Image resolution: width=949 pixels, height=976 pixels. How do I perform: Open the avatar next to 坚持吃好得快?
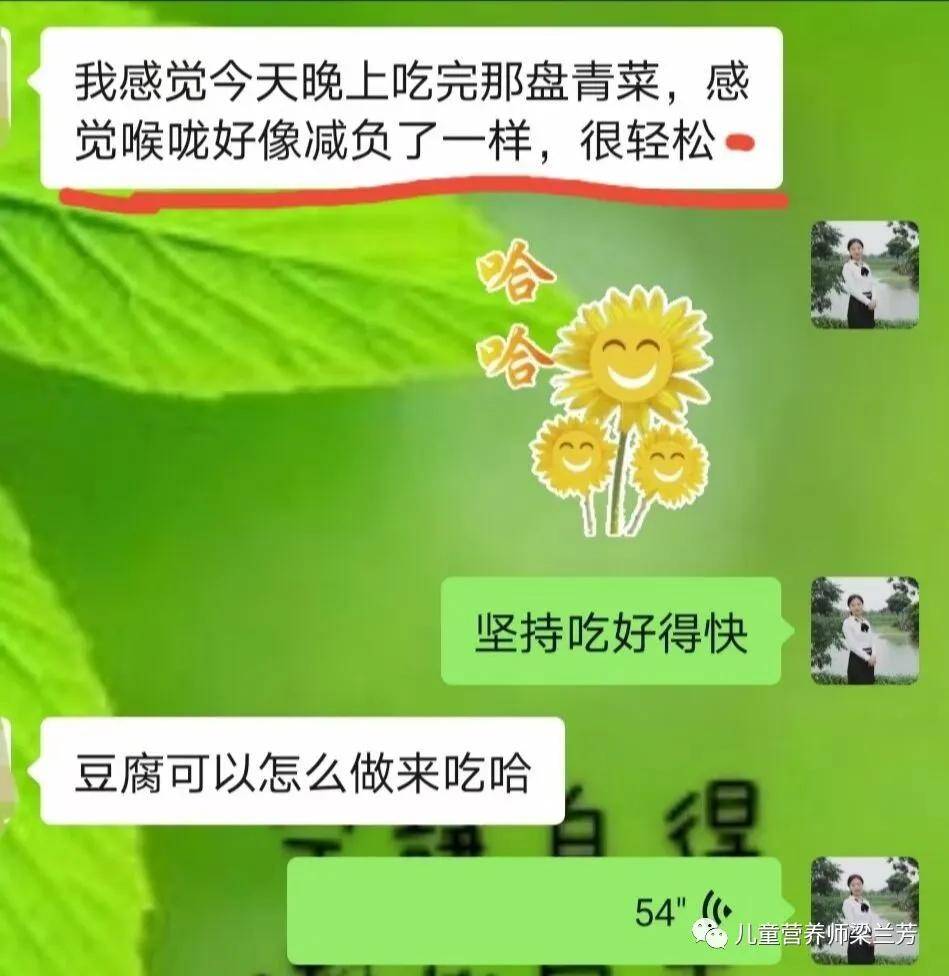(x=864, y=630)
